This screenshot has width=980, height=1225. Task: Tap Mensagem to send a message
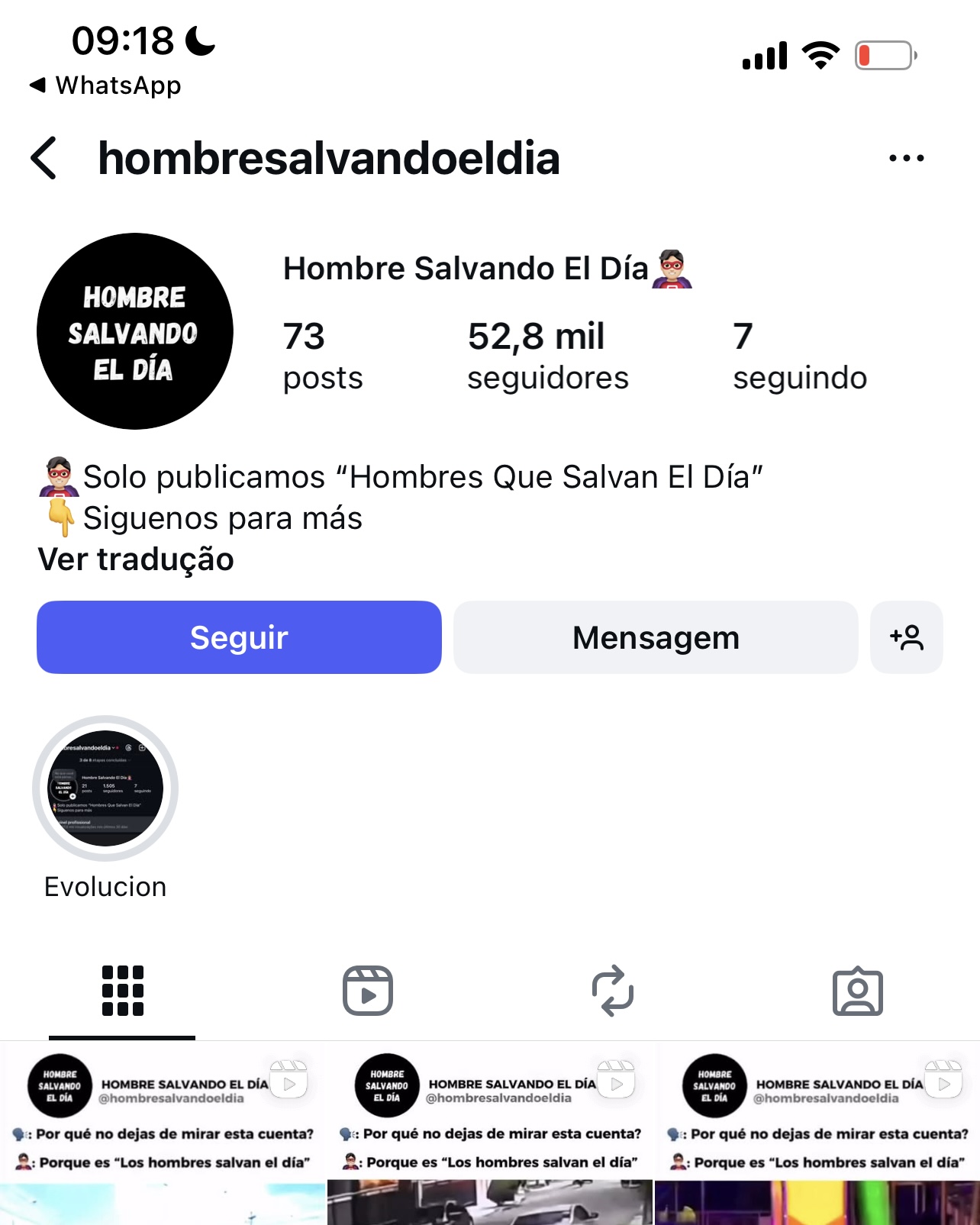pos(656,637)
